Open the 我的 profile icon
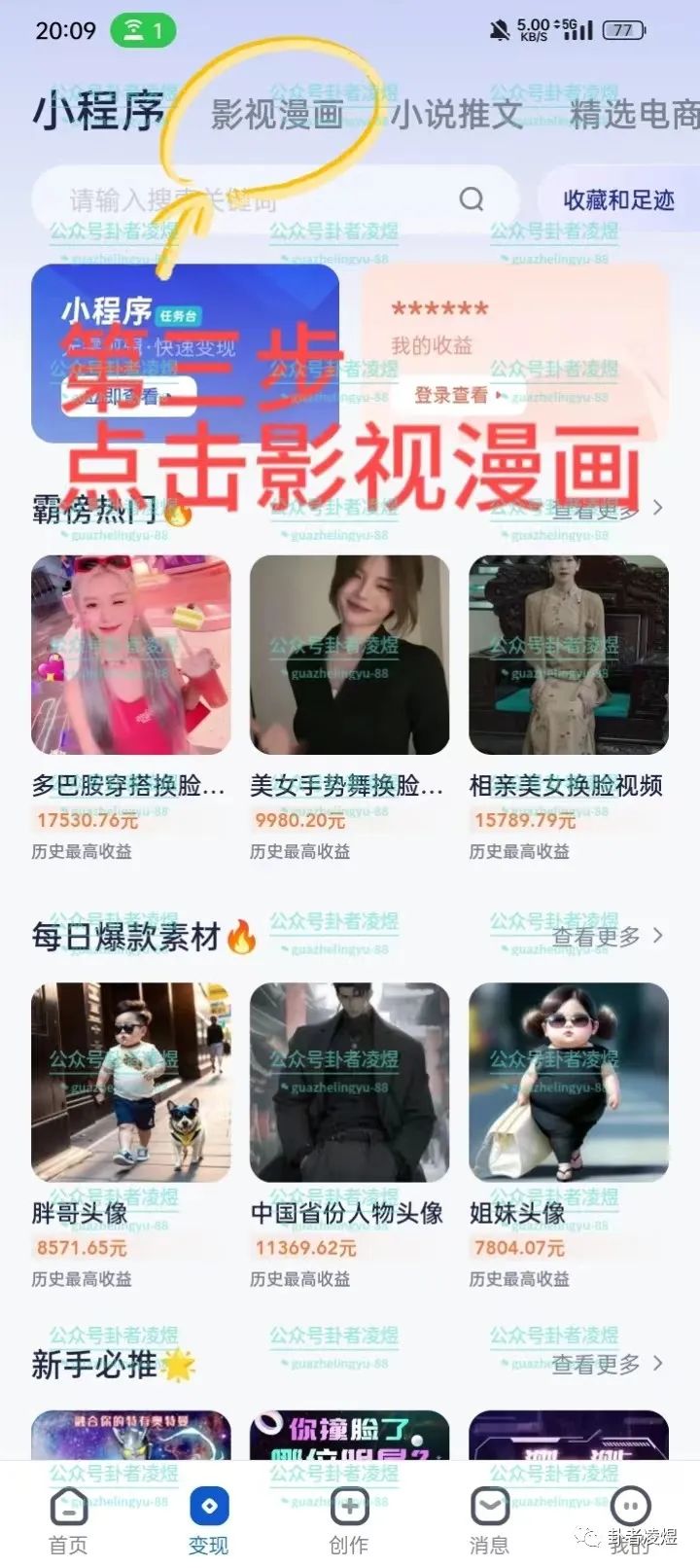The width and height of the screenshot is (700, 1568). point(630,1506)
